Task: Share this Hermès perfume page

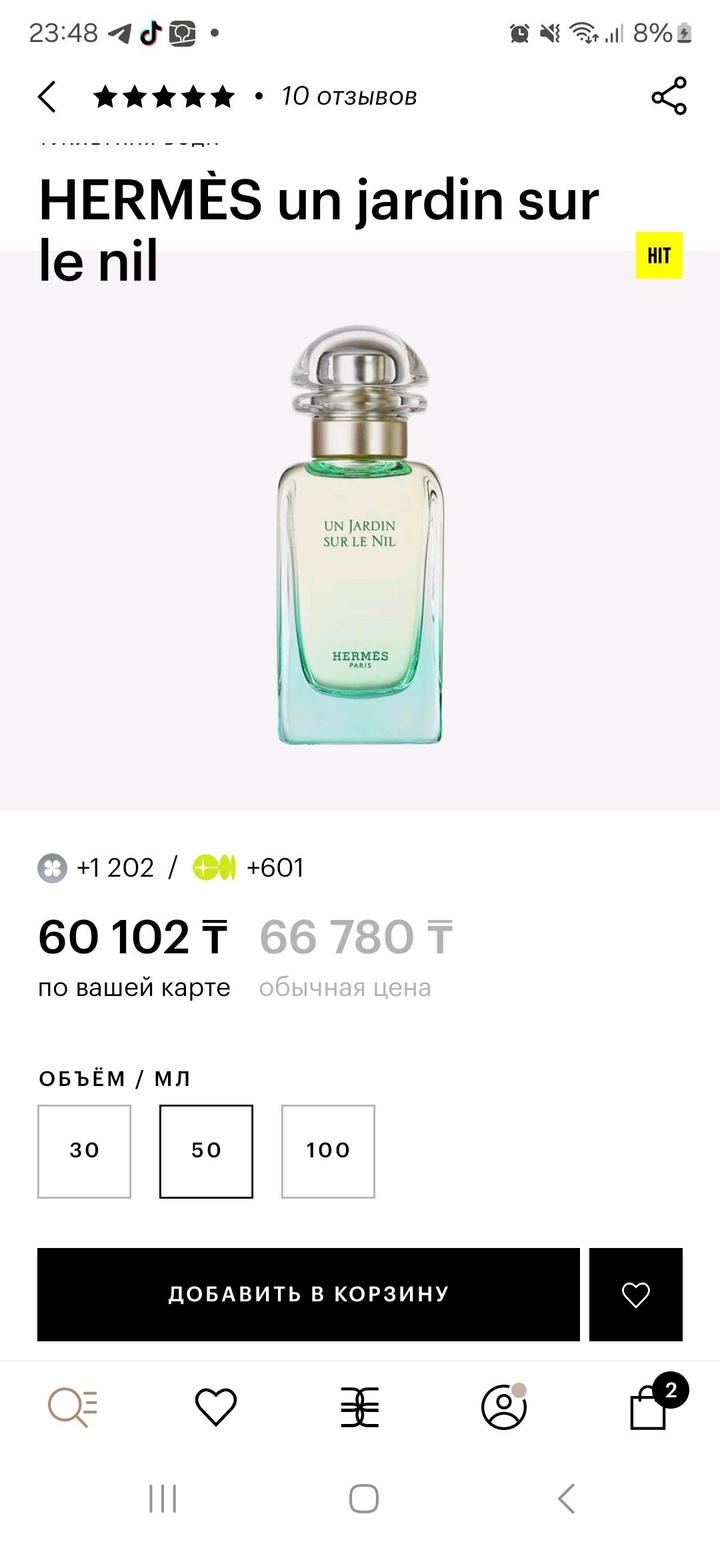Action: [x=668, y=96]
